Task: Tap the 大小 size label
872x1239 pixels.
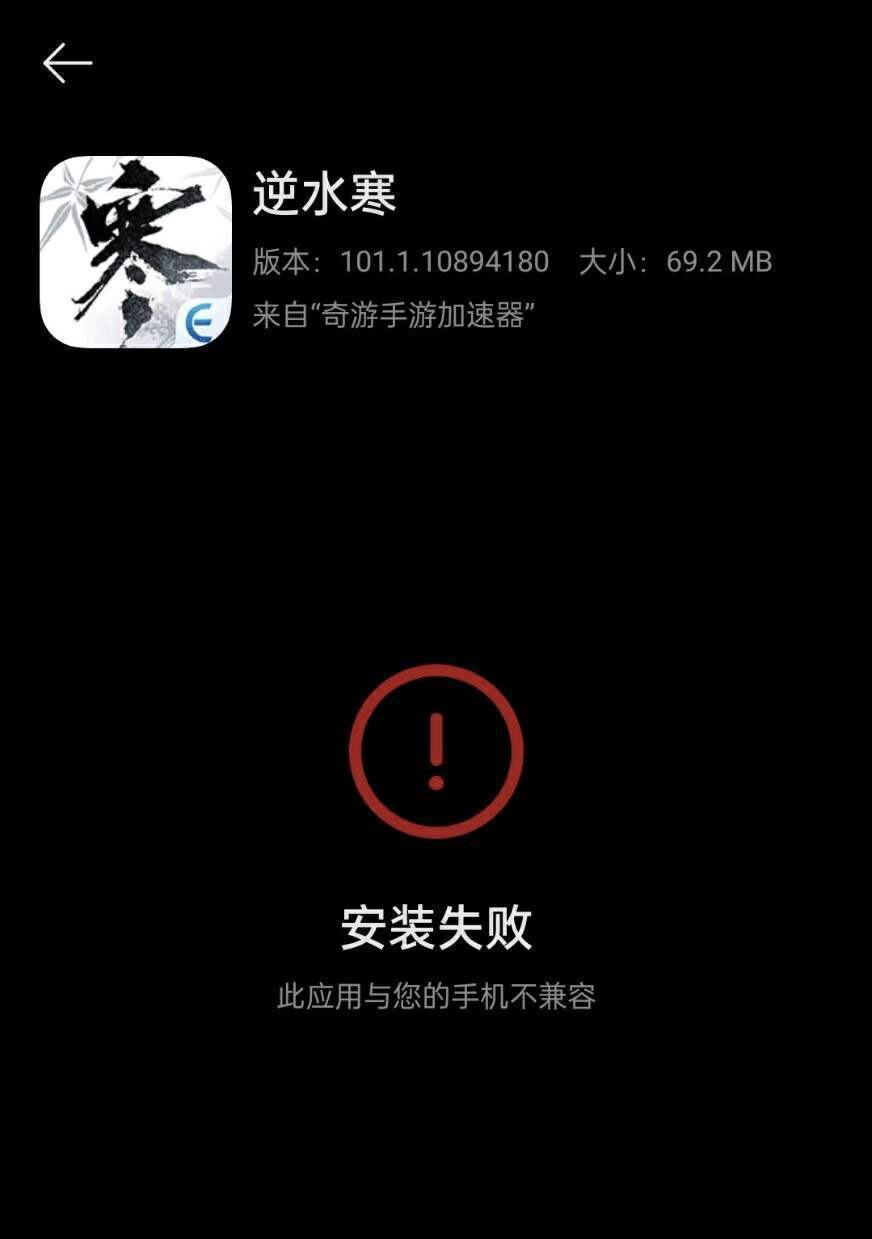Action: 610,263
